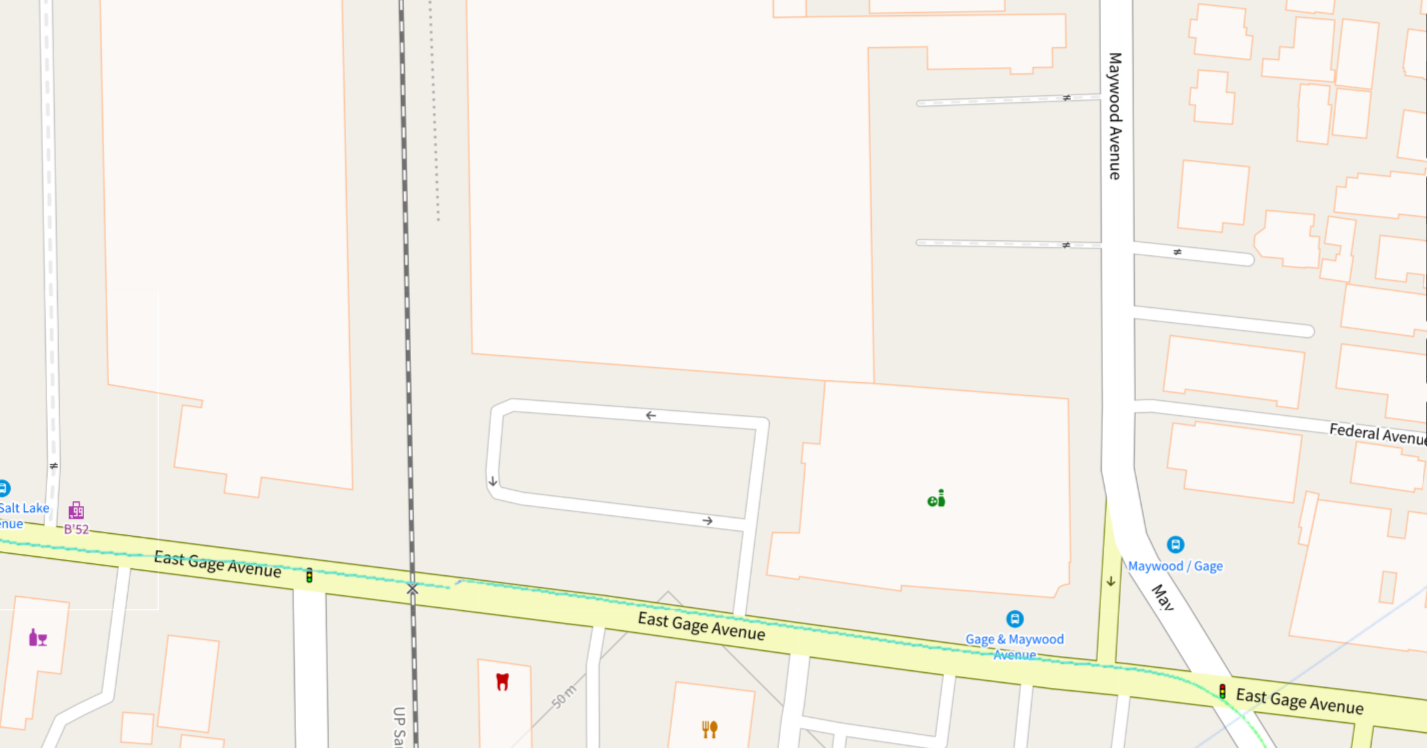Tap the liquor store bottle marker
This screenshot has height=748, width=1427.
tap(38, 637)
